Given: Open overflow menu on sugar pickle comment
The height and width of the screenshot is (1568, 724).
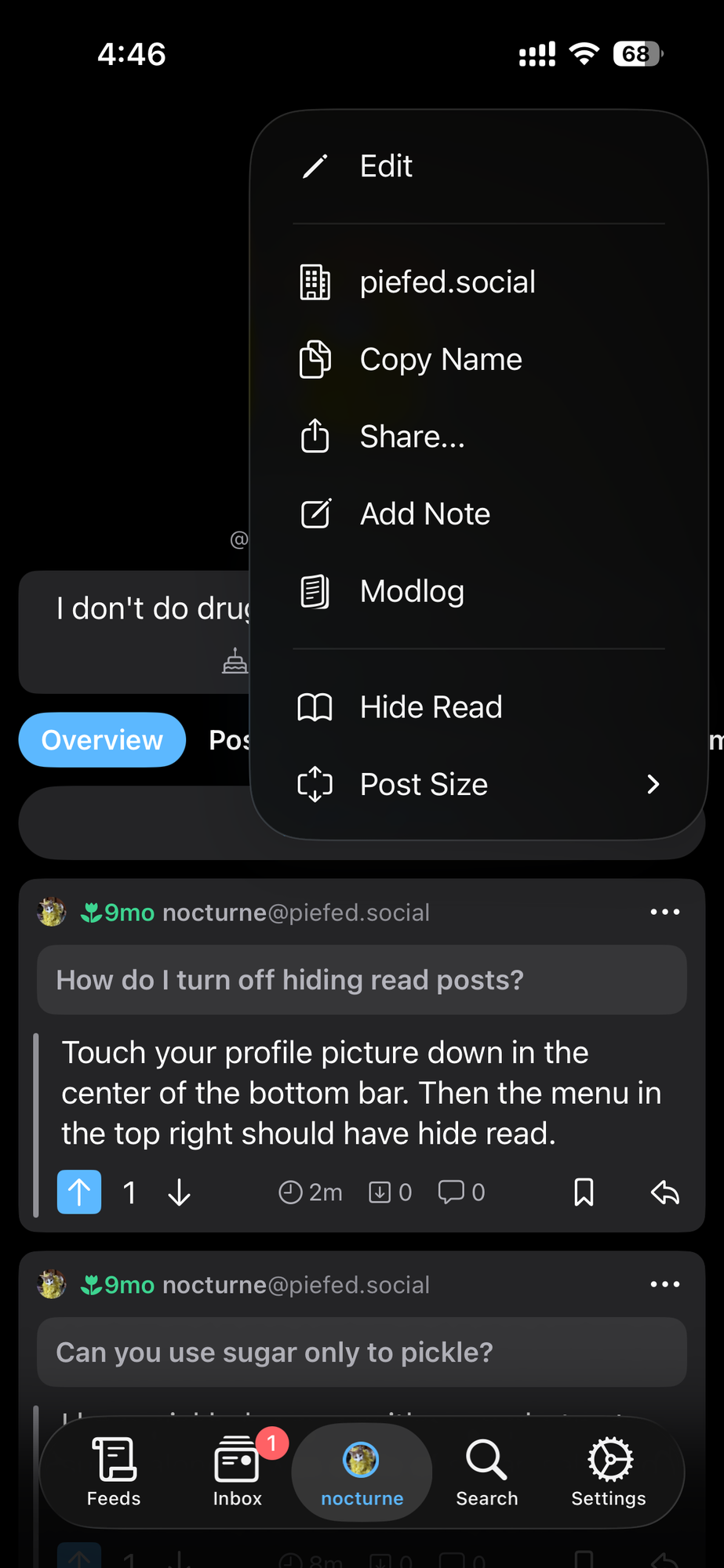Looking at the screenshot, I should [x=664, y=1284].
